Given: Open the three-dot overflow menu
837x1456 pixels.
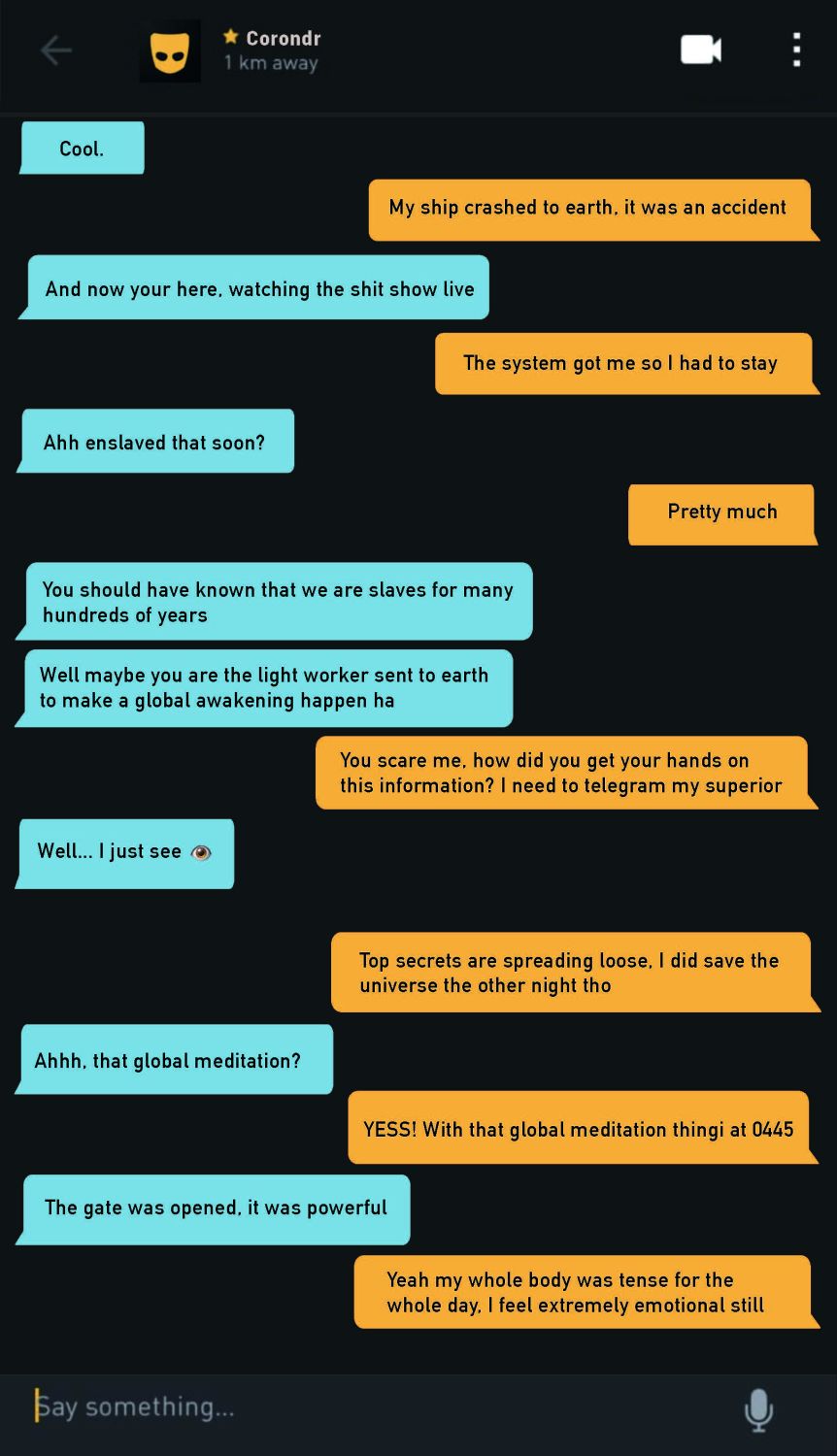Looking at the screenshot, I should tap(796, 50).
